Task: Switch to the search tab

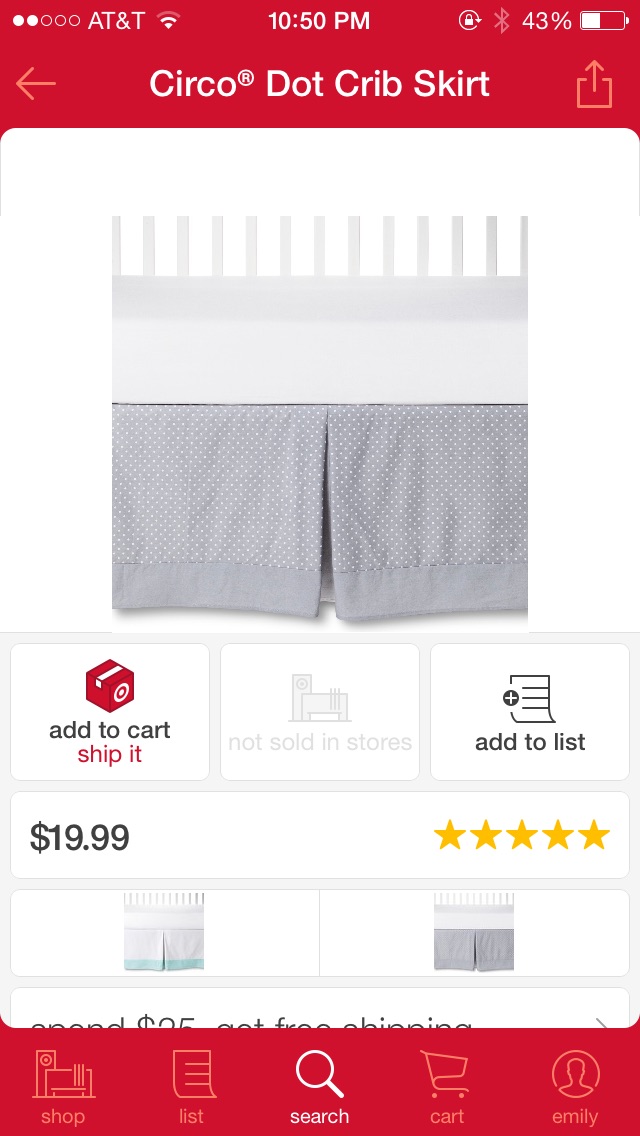Action: click(x=320, y=1086)
